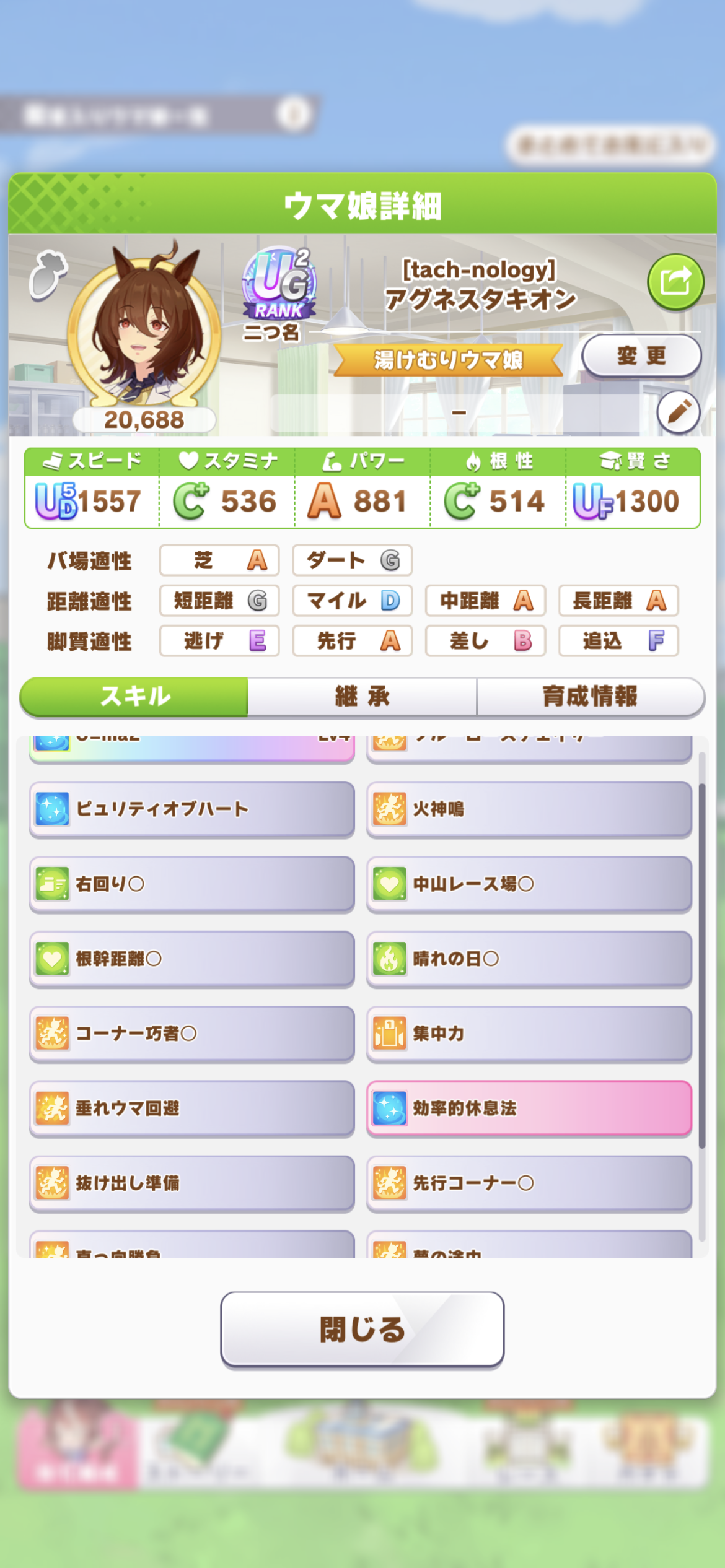This screenshot has height=1568, width=725.
Task: Tap the carrot icon beside the portrait
Action: pyautogui.click(x=48, y=274)
